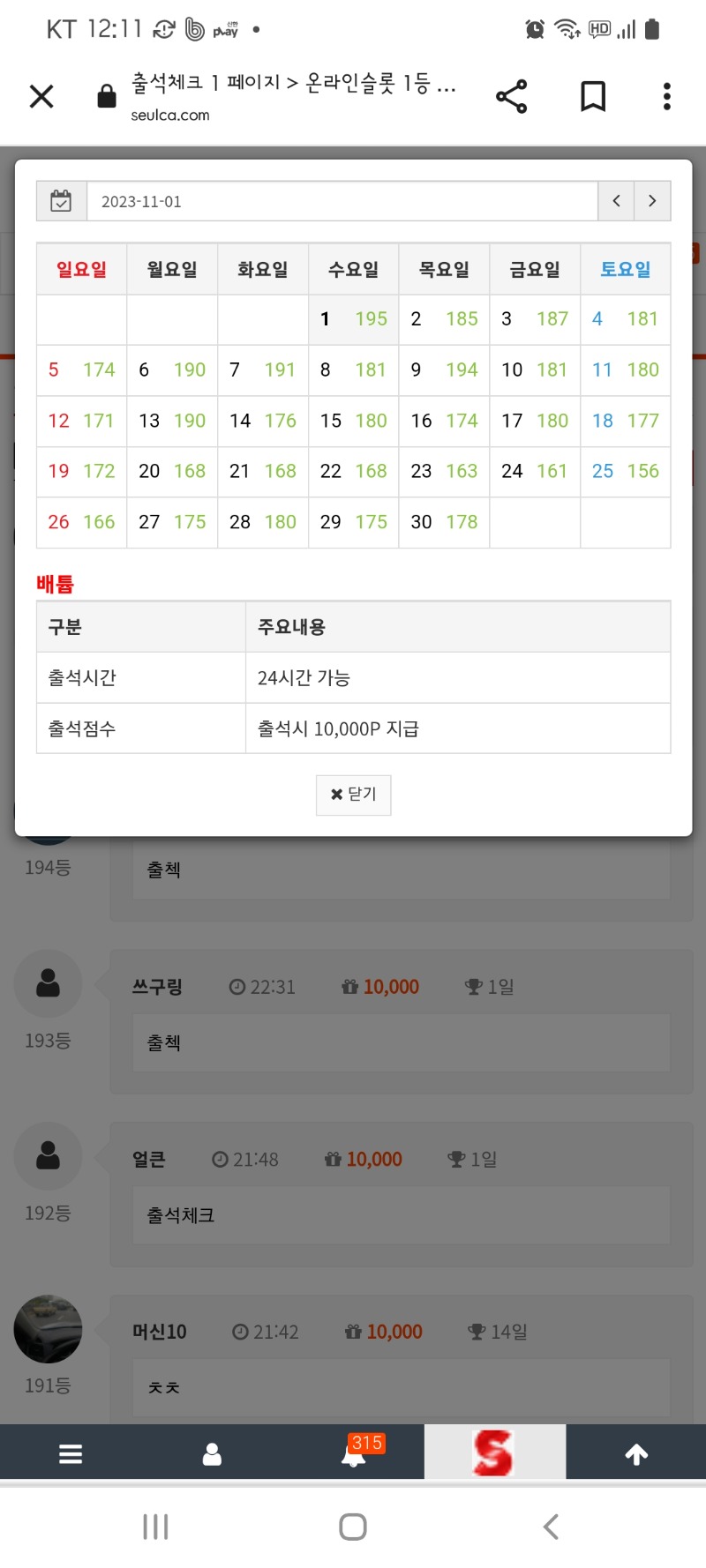Open the hamburger menu in bottom bar
Viewport: 706px width, 1568px height.
(71, 1454)
